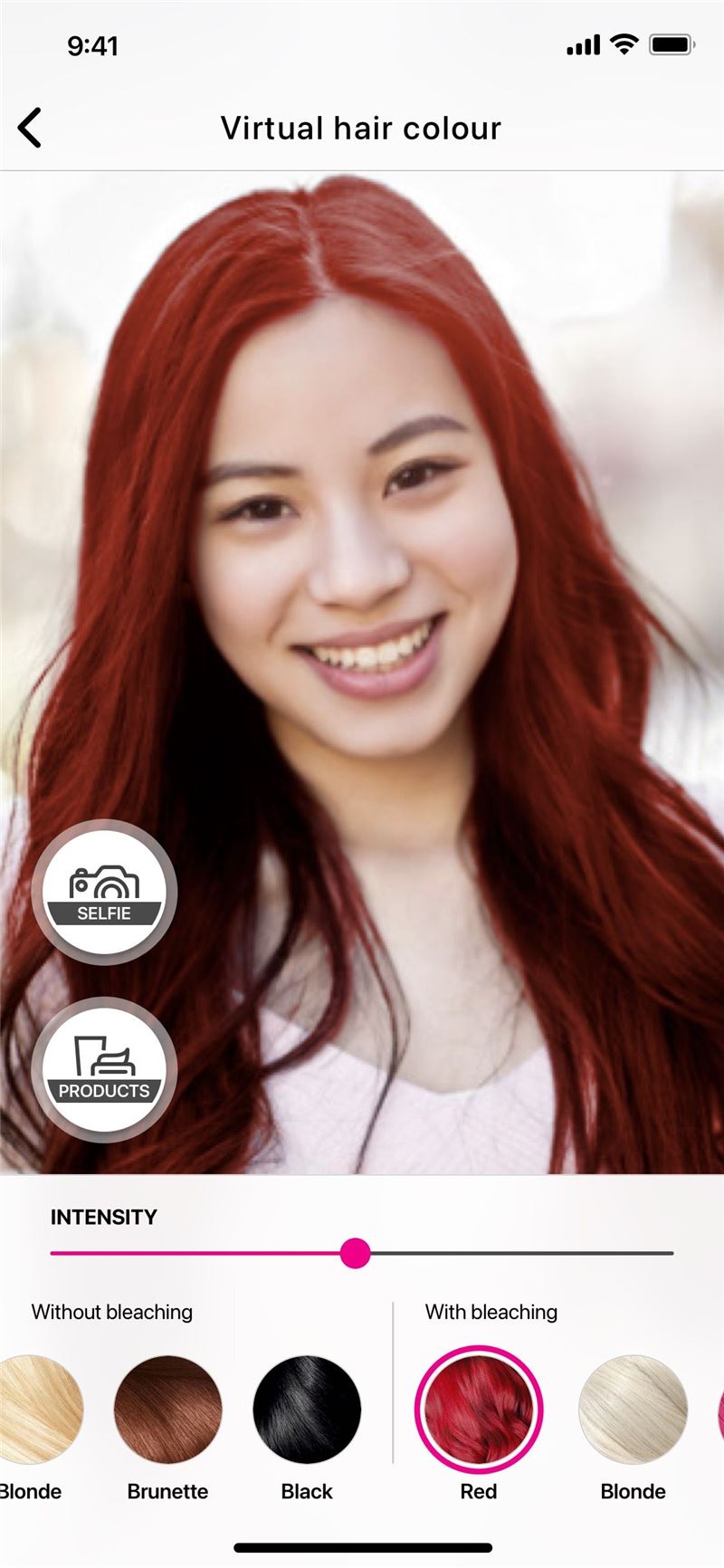This screenshot has height=1568, width=724.
Task: Pick the Blonde swatch under With bleaching
Action: (633, 1409)
